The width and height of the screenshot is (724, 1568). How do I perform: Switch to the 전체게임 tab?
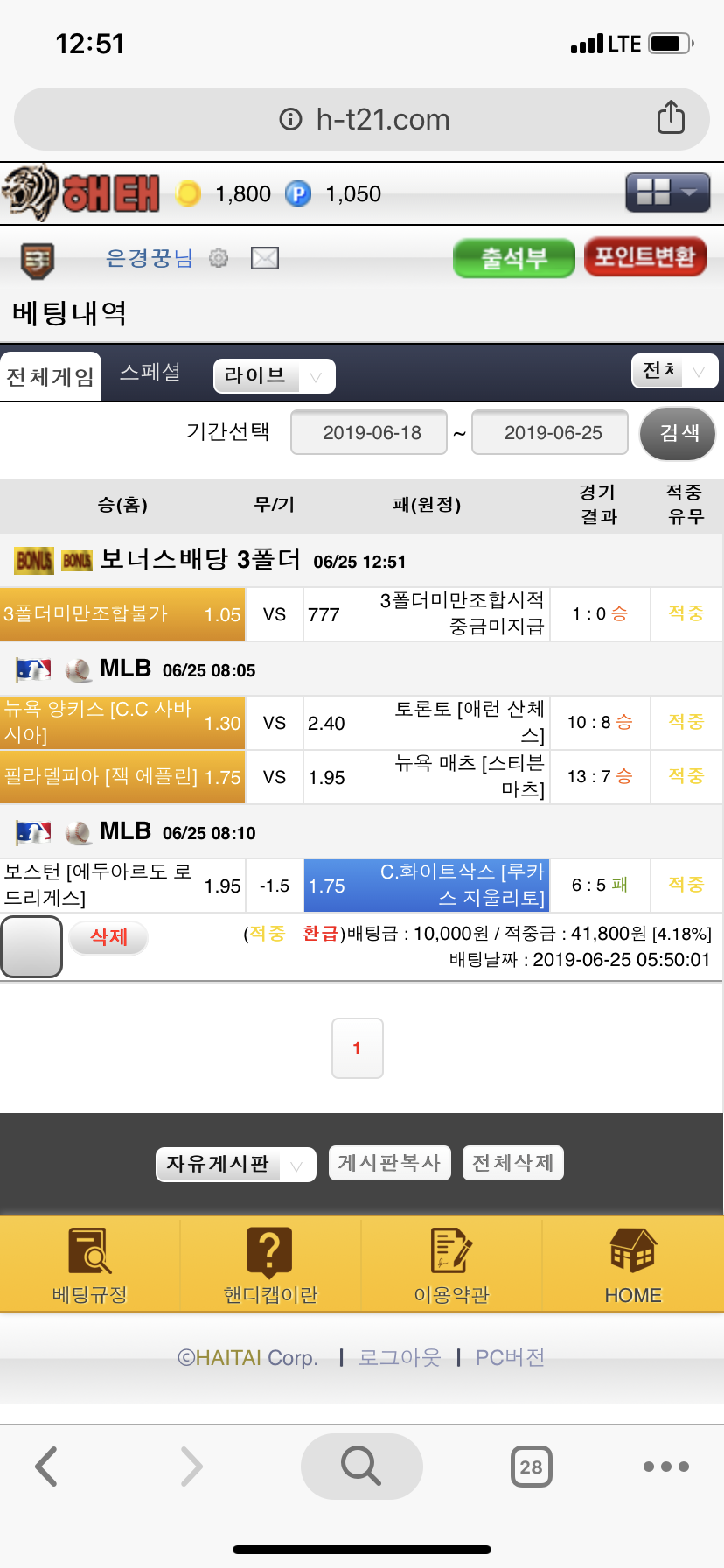pyautogui.click(x=51, y=377)
